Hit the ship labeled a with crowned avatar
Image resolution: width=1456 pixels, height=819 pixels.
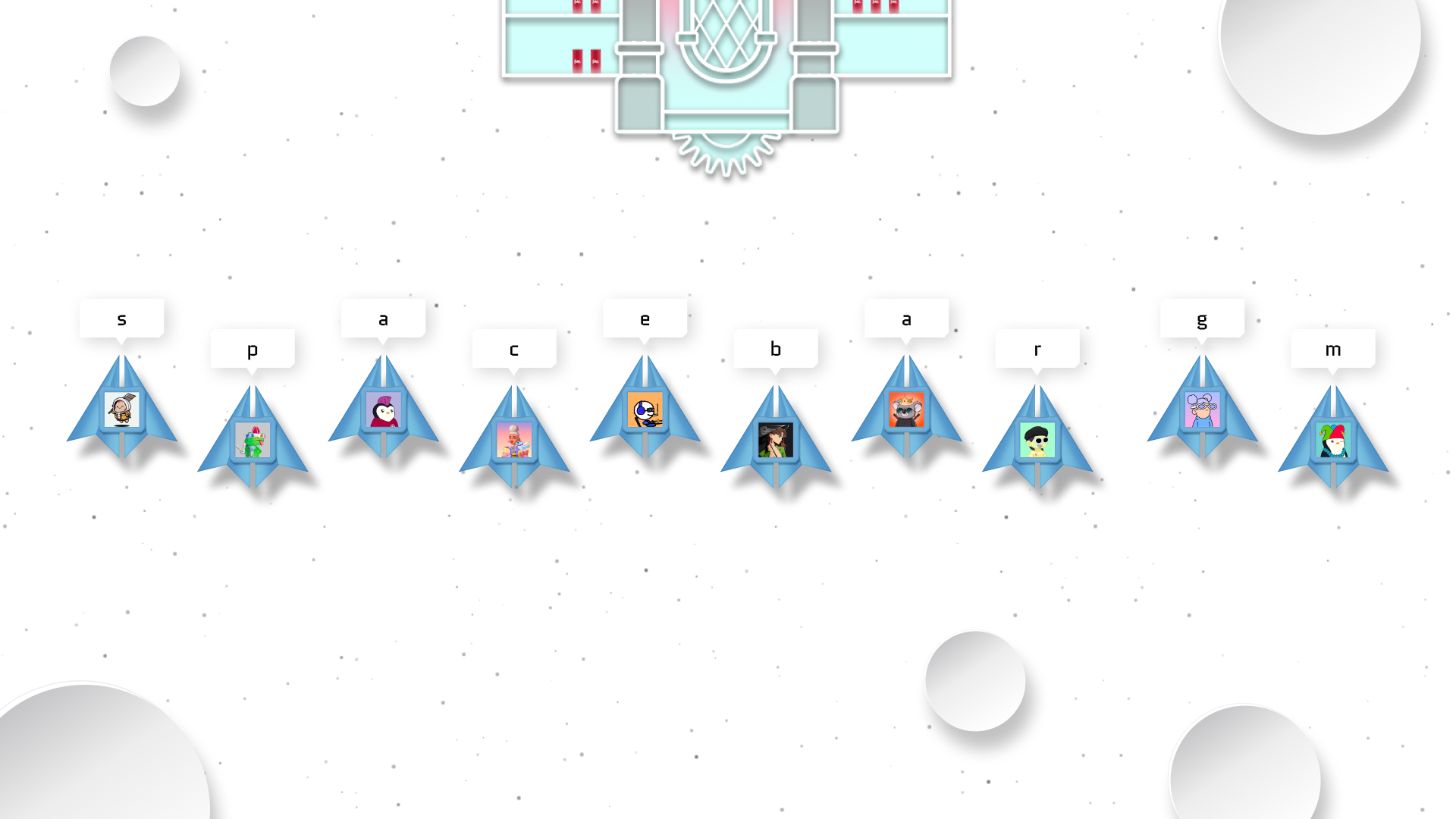coord(906,409)
